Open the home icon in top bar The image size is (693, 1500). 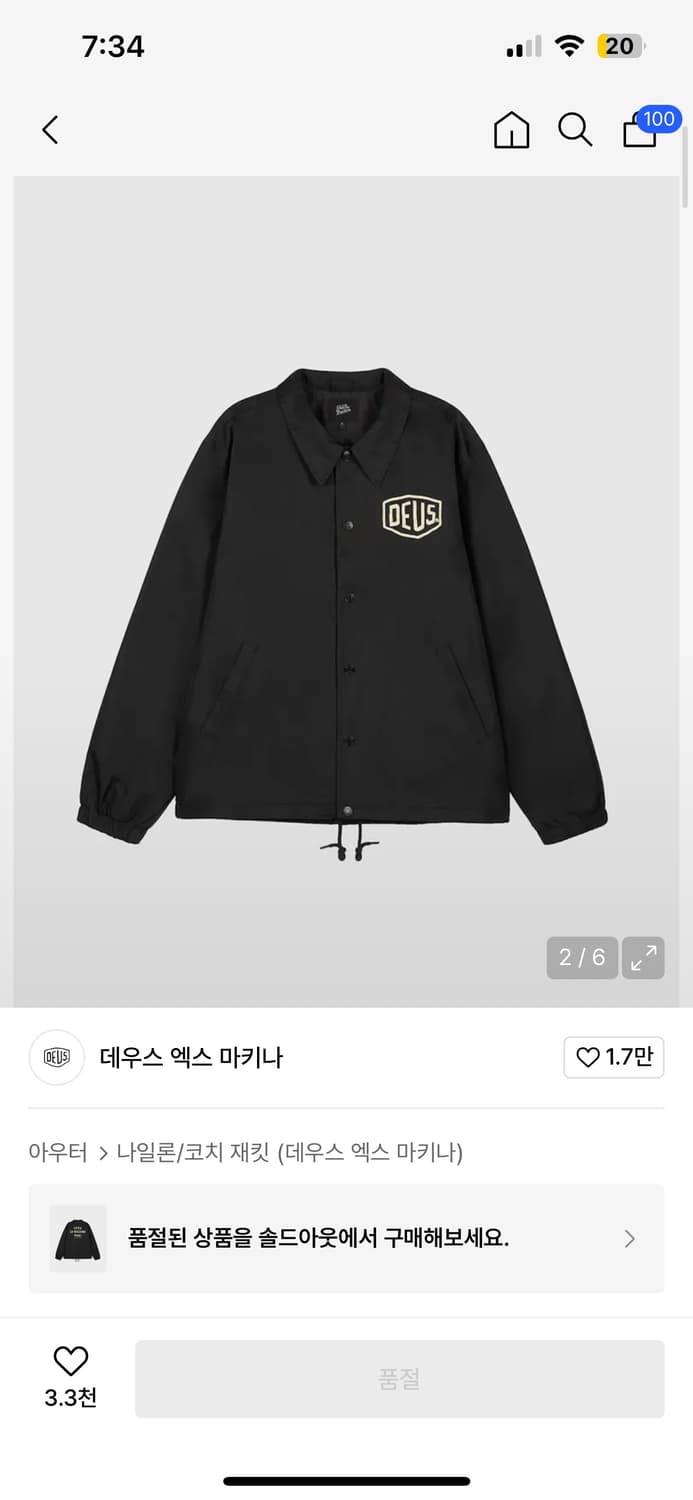pos(511,130)
